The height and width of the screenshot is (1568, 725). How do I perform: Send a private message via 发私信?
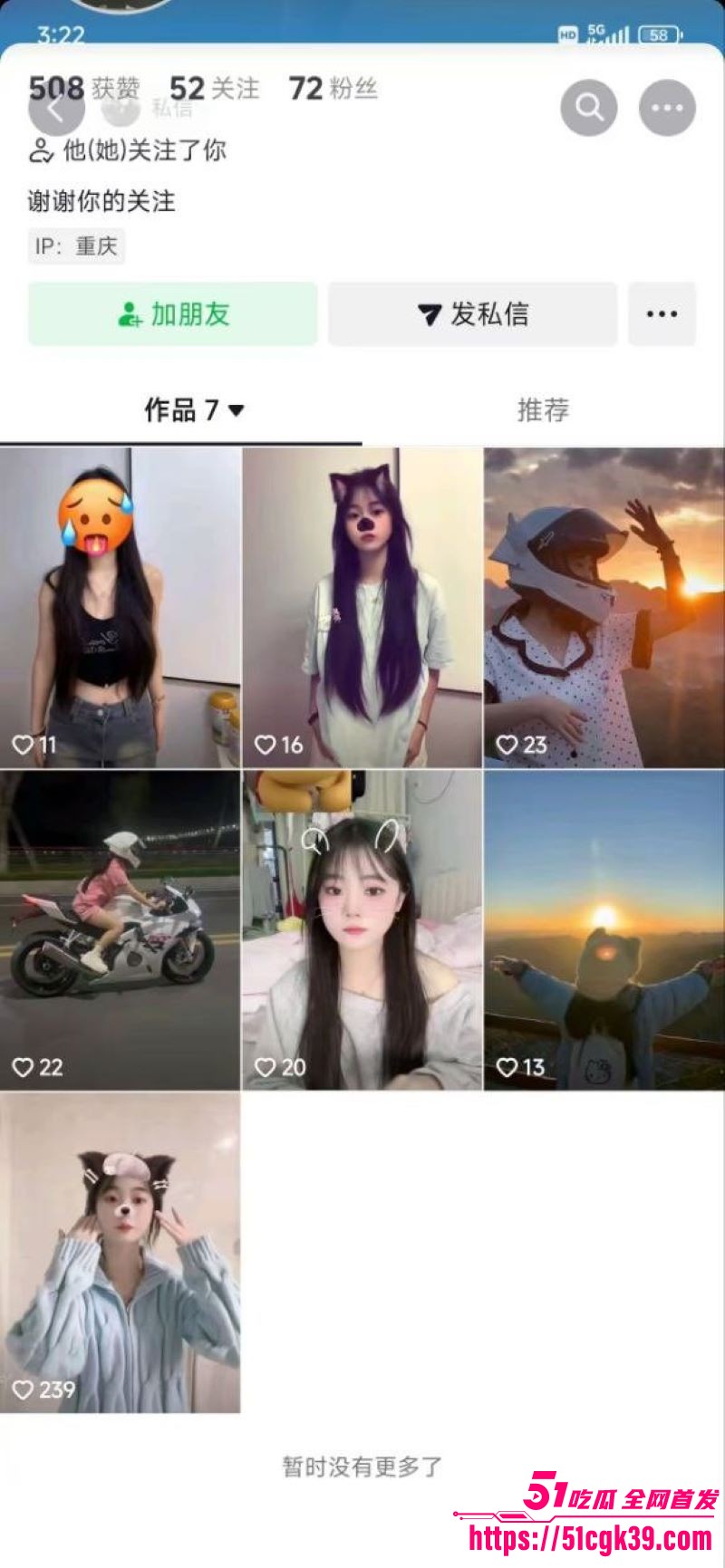point(472,314)
